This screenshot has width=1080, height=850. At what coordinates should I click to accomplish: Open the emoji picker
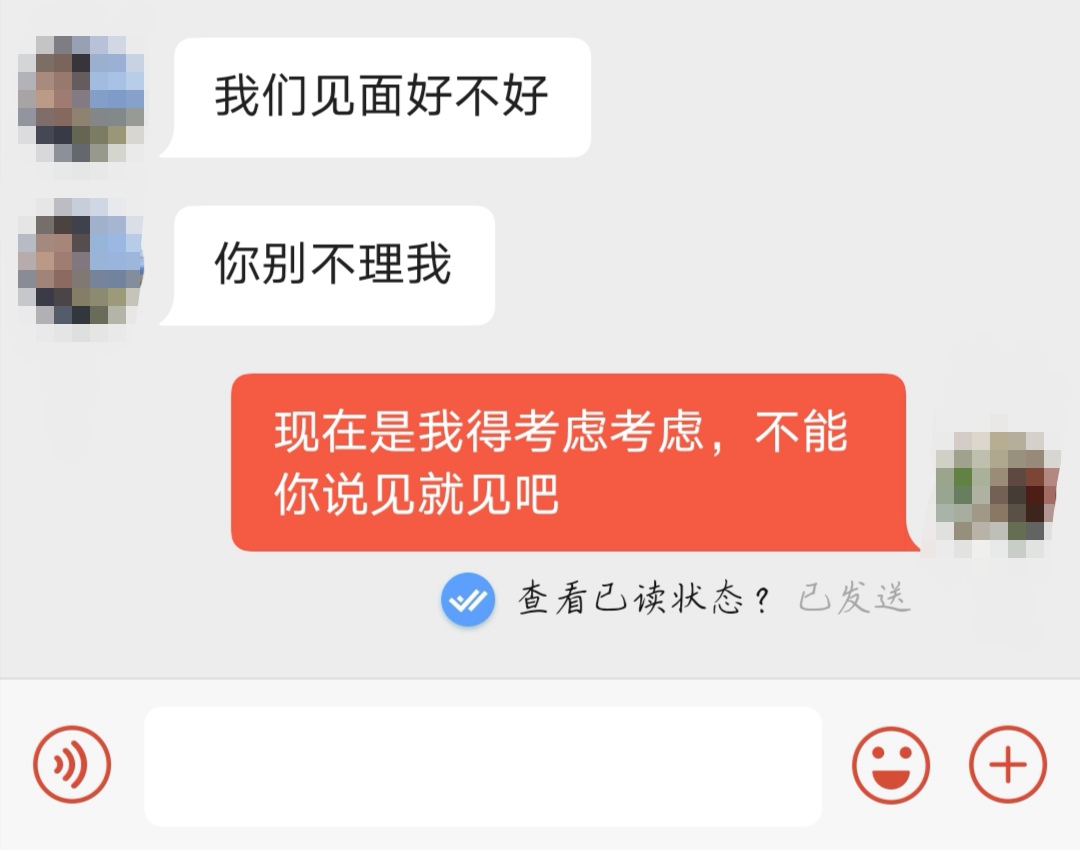[x=890, y=766]
